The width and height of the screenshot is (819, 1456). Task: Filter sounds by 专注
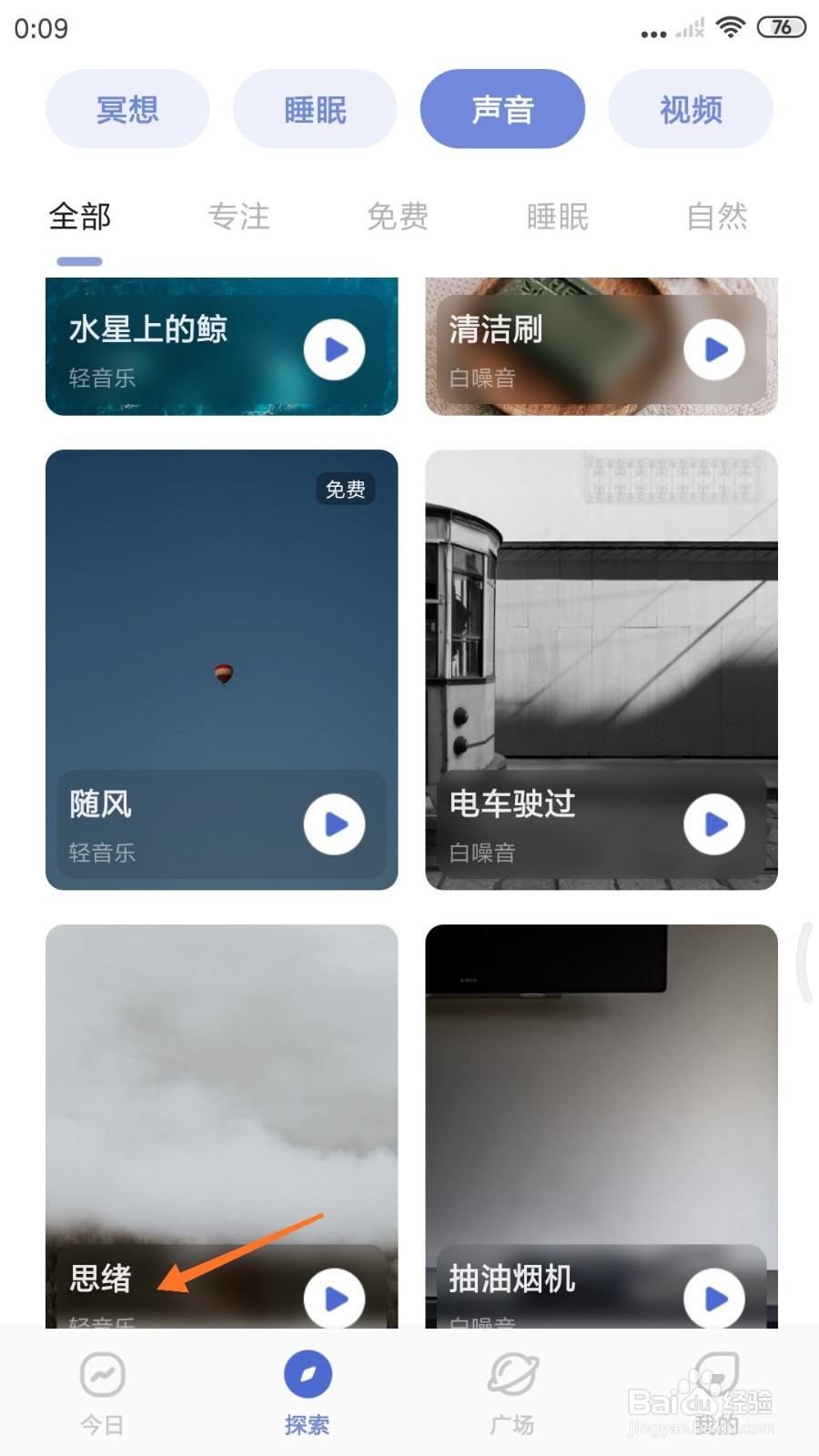(238, 217)
